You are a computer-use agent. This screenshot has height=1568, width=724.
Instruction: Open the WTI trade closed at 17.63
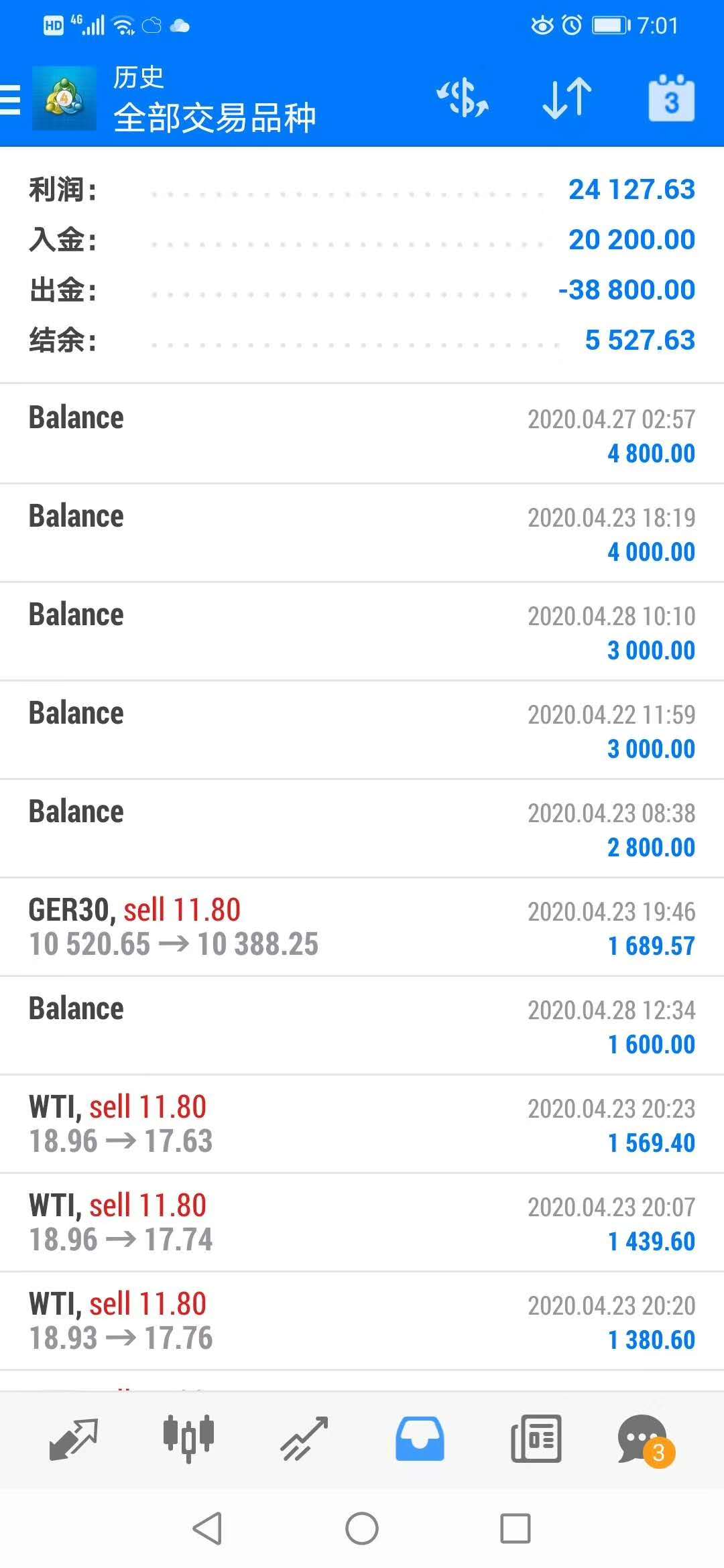click(x=362, y=1124)
